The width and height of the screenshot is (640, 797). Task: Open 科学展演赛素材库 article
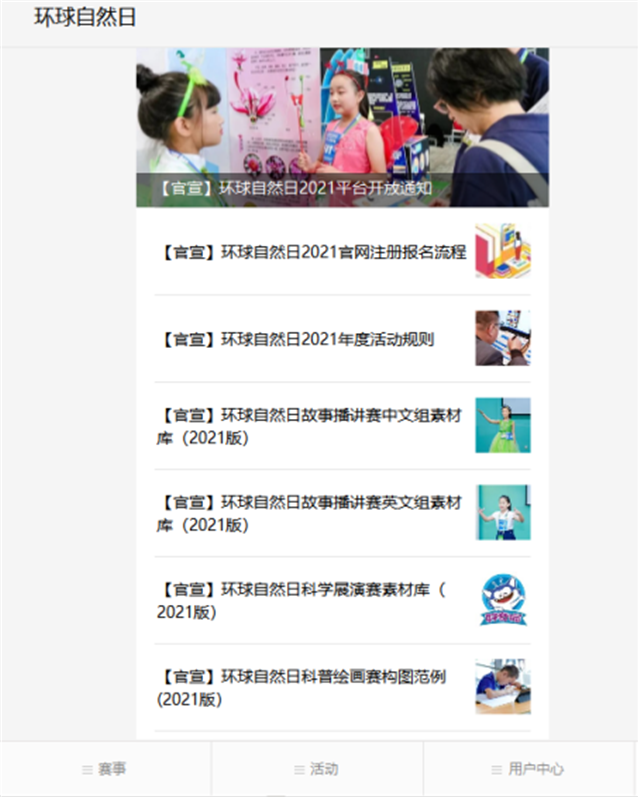(305, 600)
